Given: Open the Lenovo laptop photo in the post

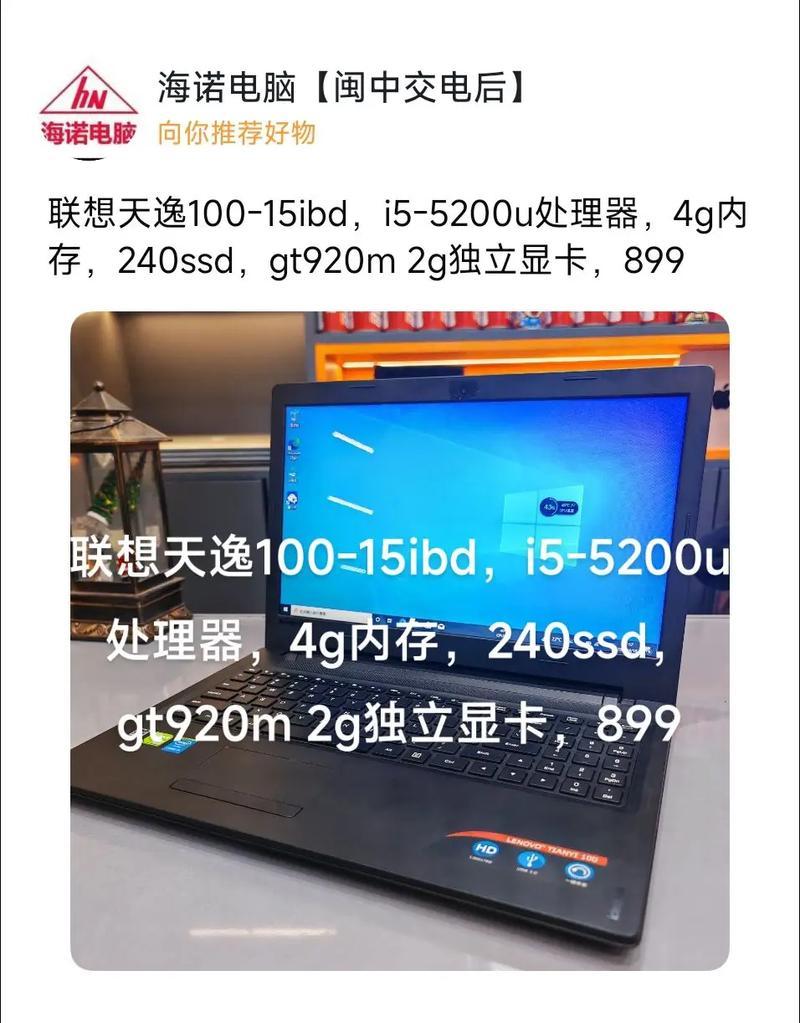Looking at the screenshot, I should (x=400, y=640).
